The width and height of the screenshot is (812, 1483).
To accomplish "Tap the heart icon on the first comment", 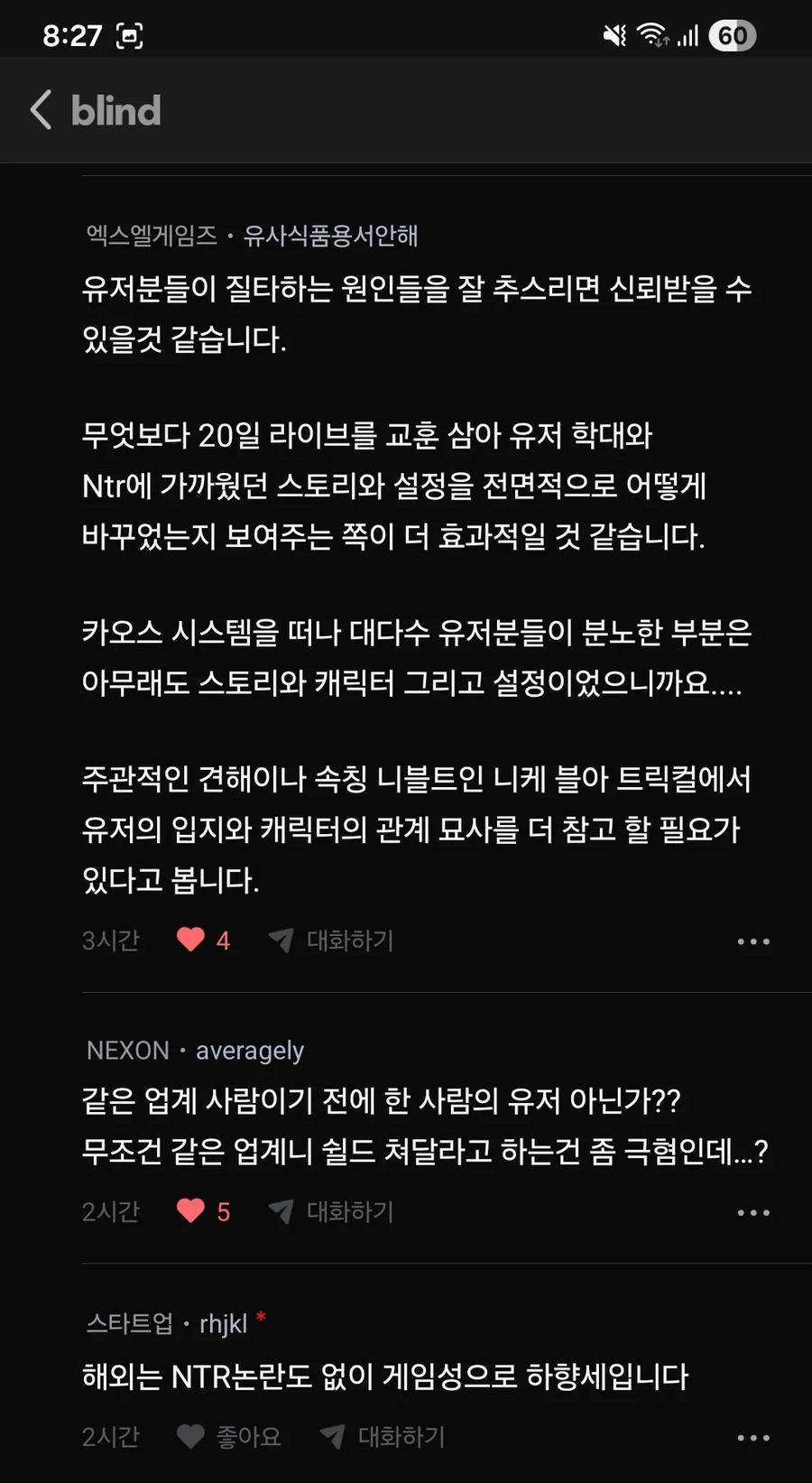I will pyautogui.click(x=190, y=941).
